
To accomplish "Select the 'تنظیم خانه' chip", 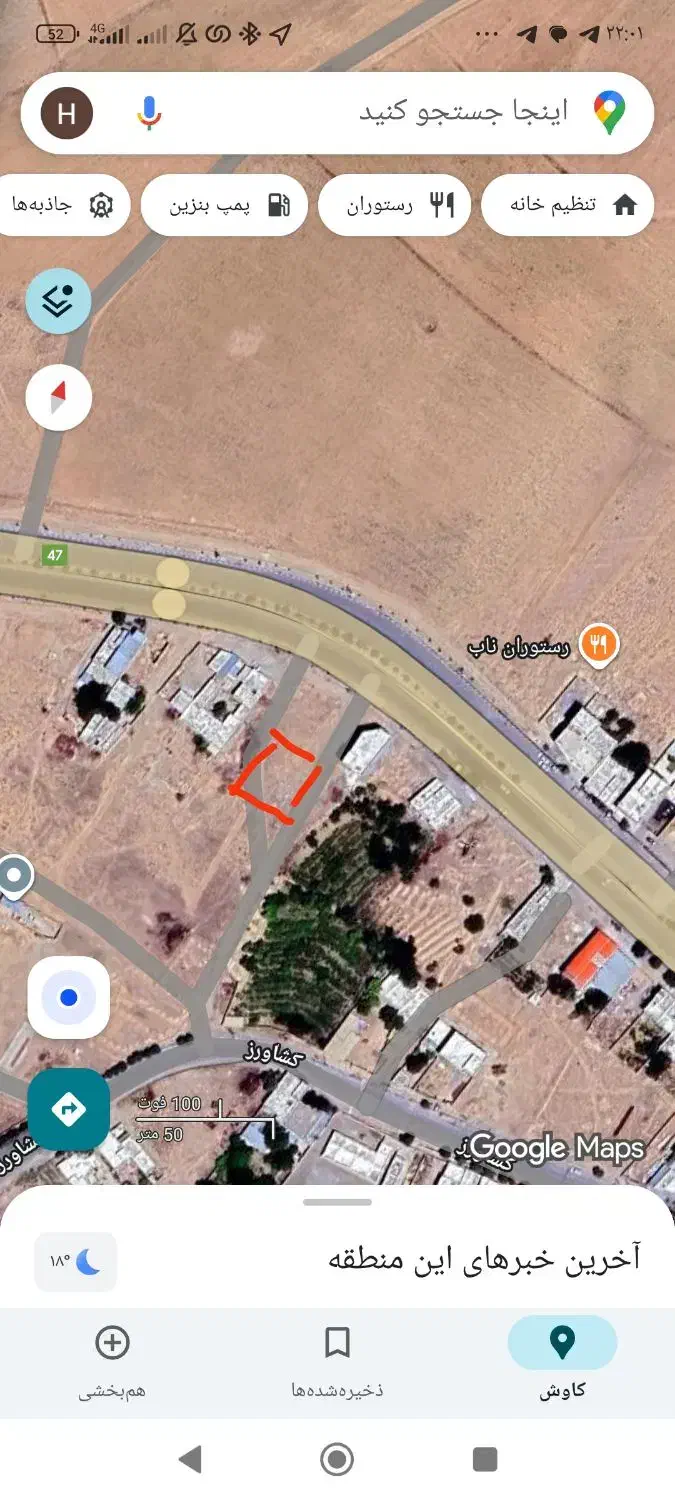I will (x=568, y=205).
